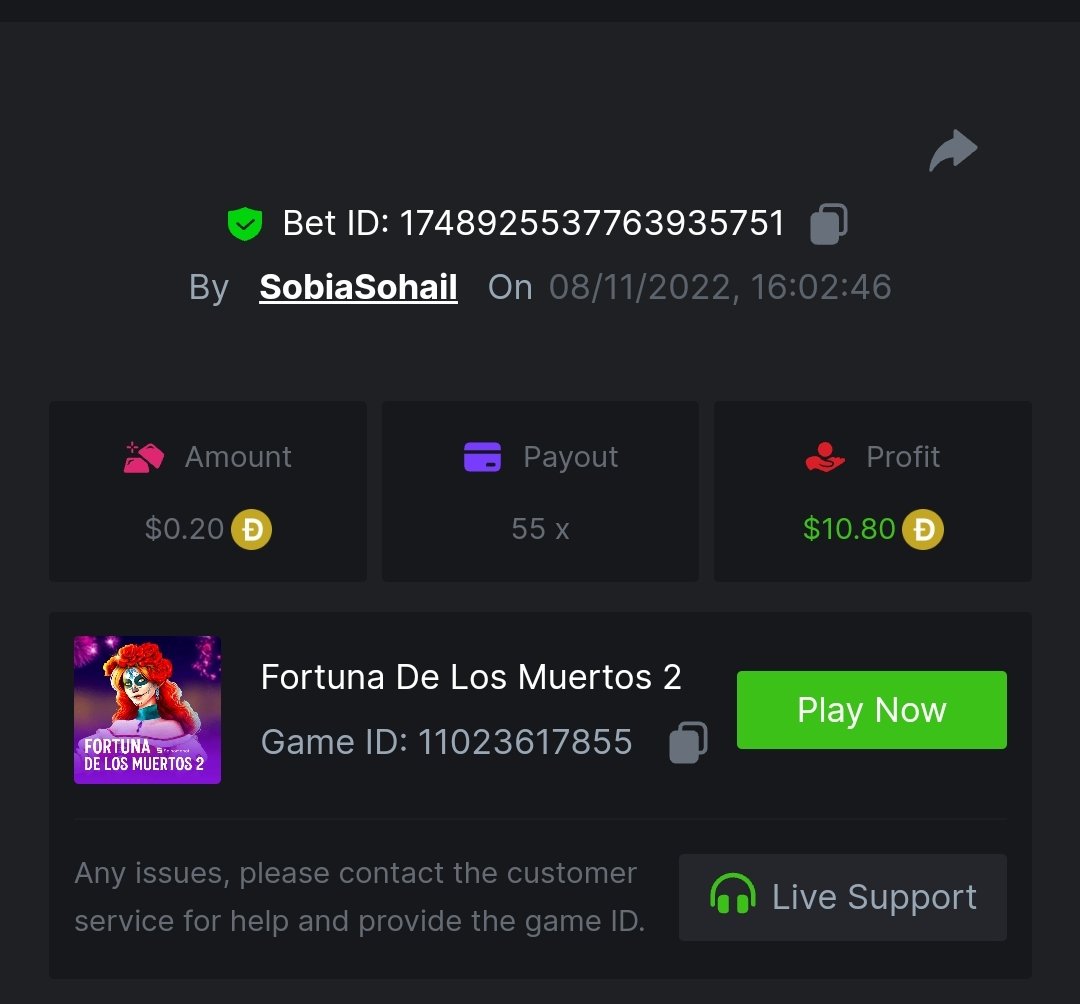The image size is (1080, 1004).
Task: Tap the Play Now button
Action: 871,710
